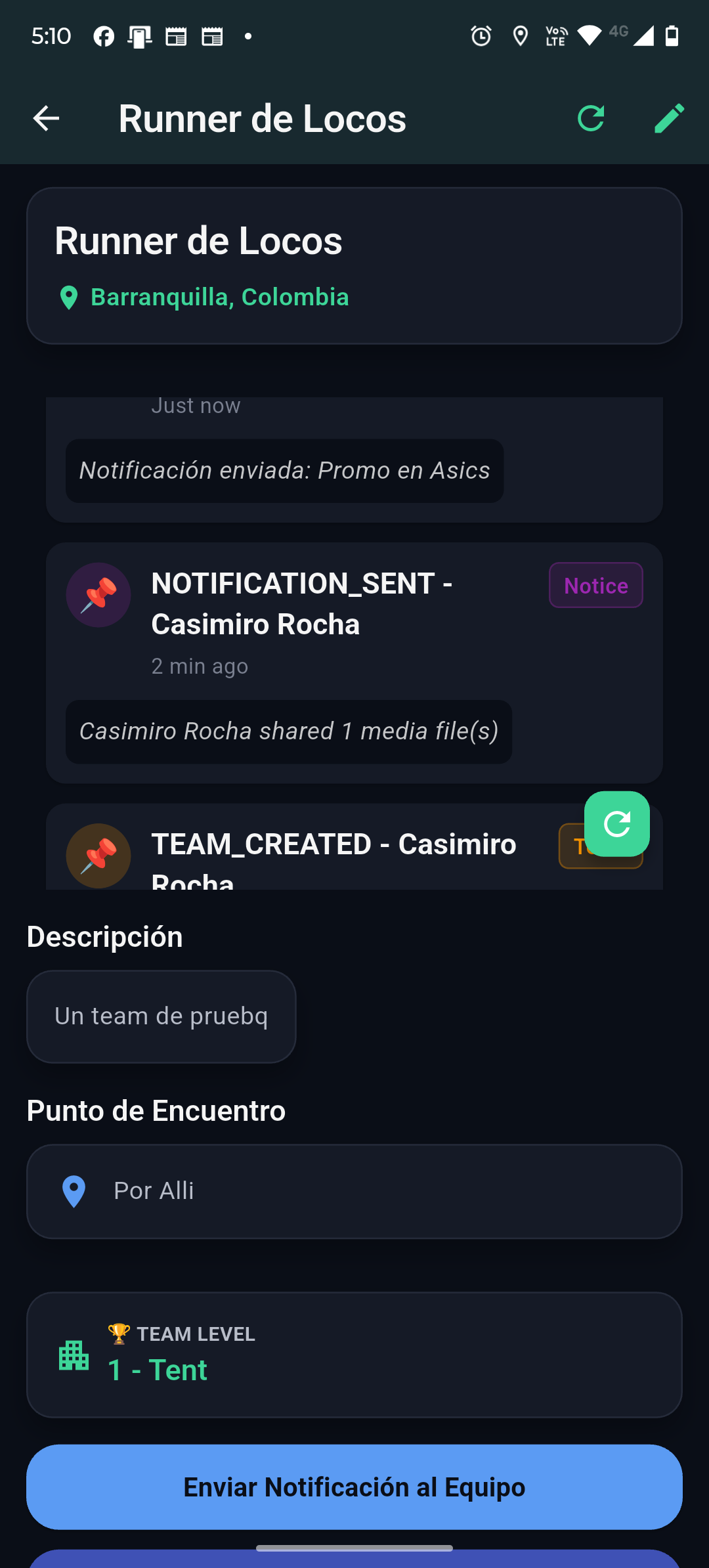Viewport: 709px width, 1568px height.
Task: Open the Por Alli meeting point
Action: point(354,1191)
